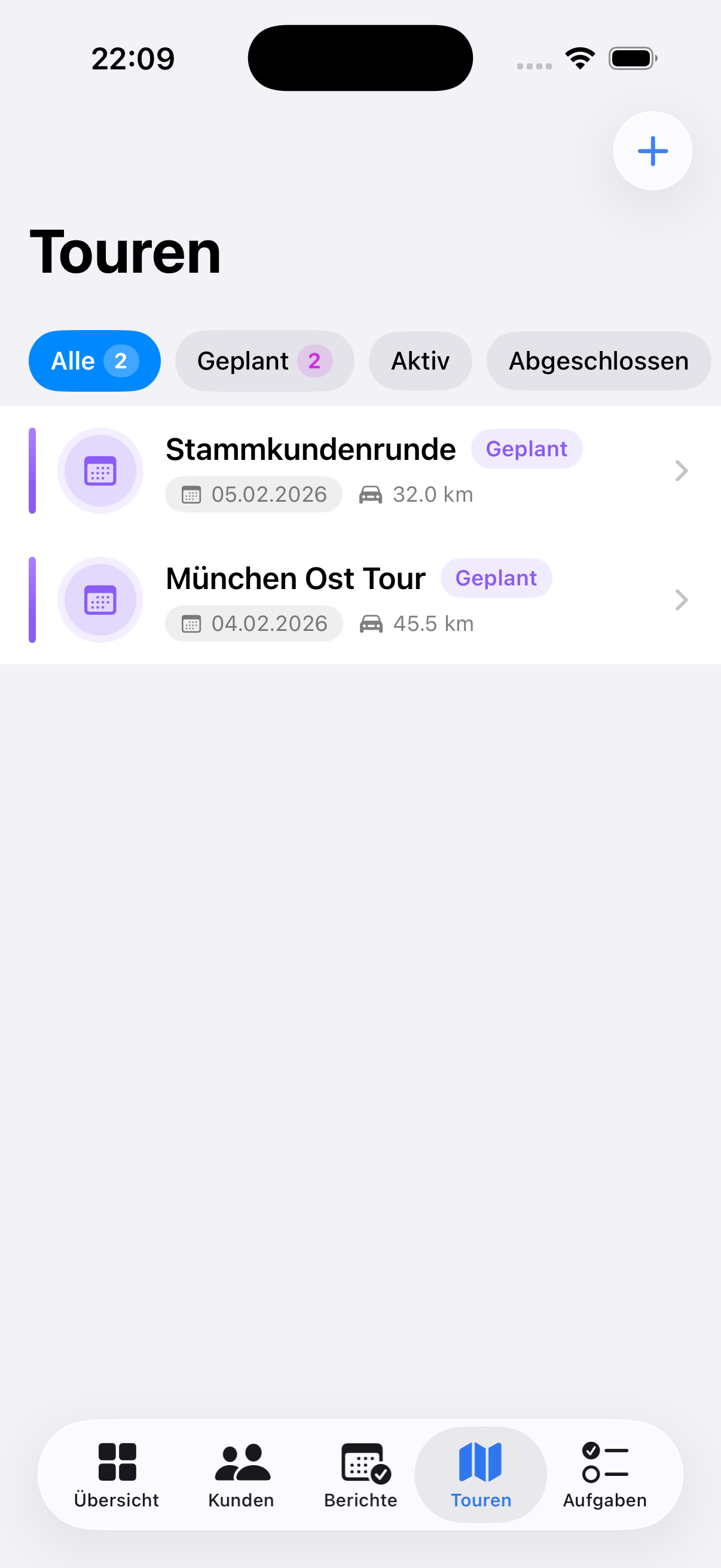This screenshot has height=1568, width=721.
Task: Tap the Geplant badge on München Ost Tour
Action: [x=496, y=578]
